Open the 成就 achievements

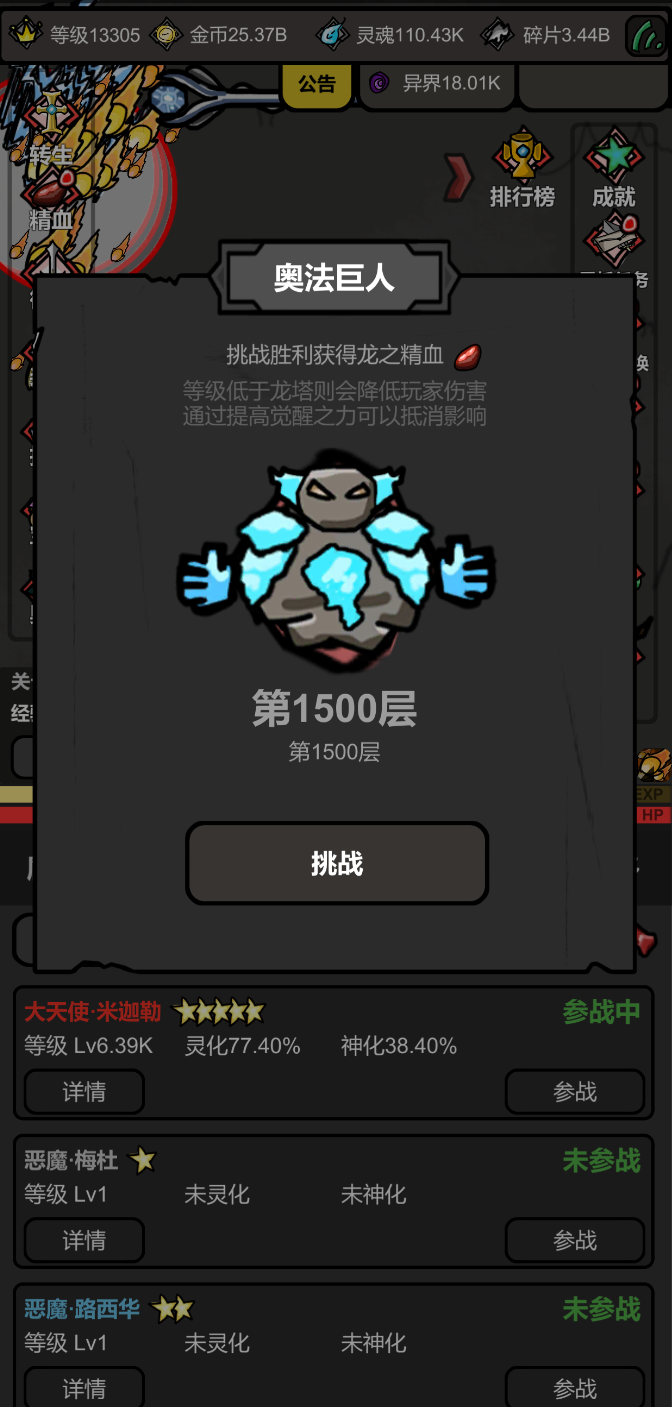click(613, 170)
